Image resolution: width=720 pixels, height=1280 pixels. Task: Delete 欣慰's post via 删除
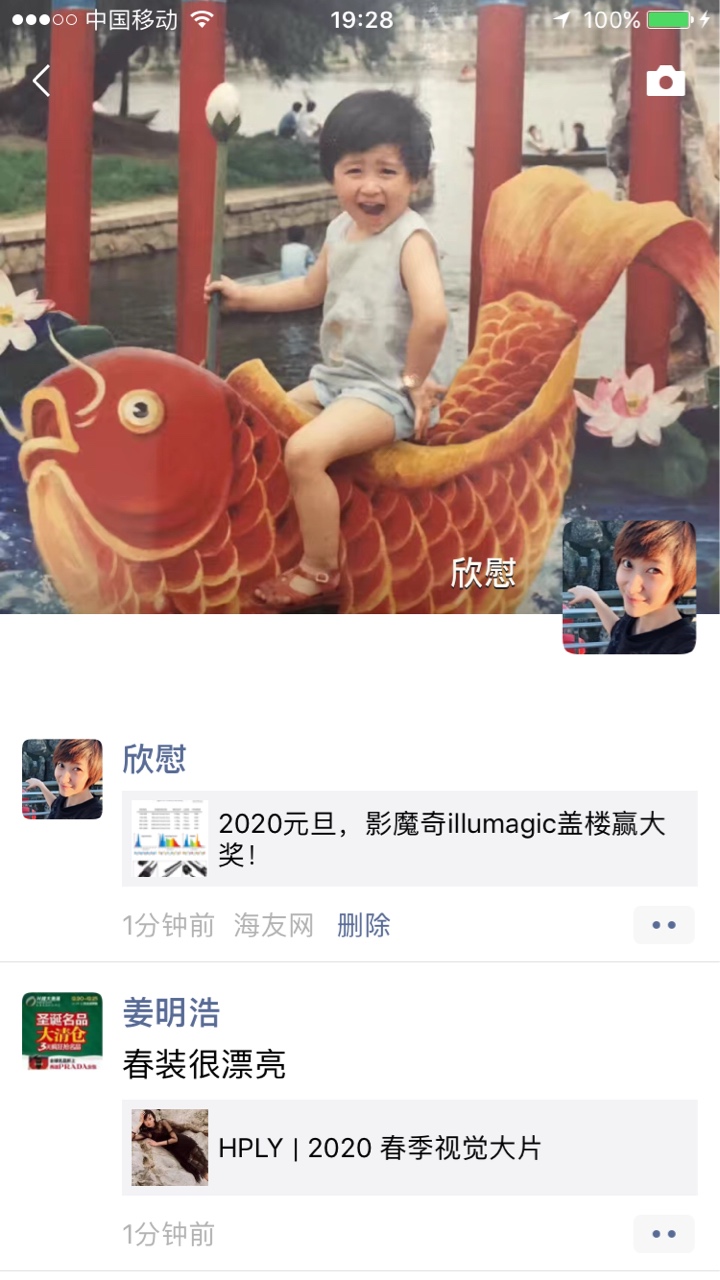click(x=363, y=925)
